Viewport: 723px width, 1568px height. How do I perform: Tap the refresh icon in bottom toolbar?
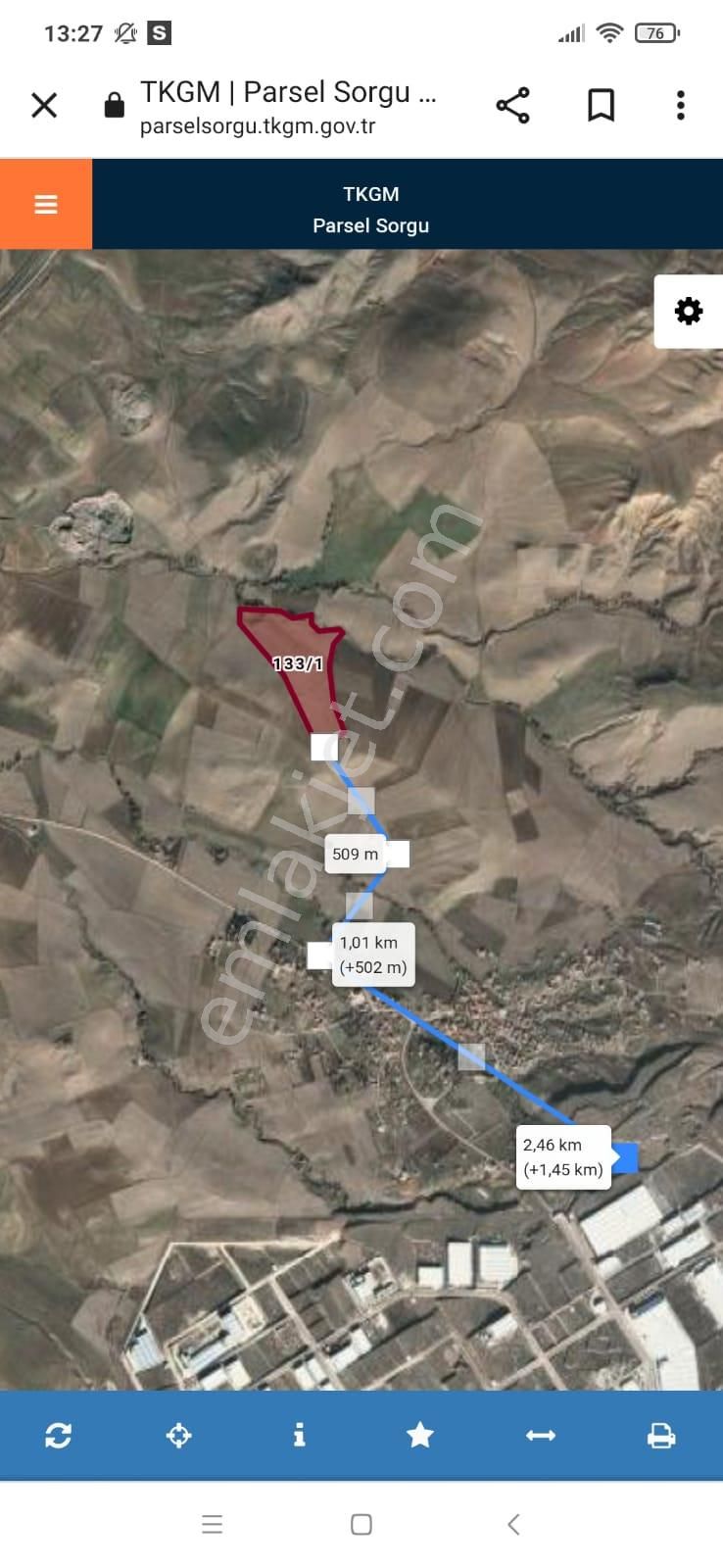58,1436
